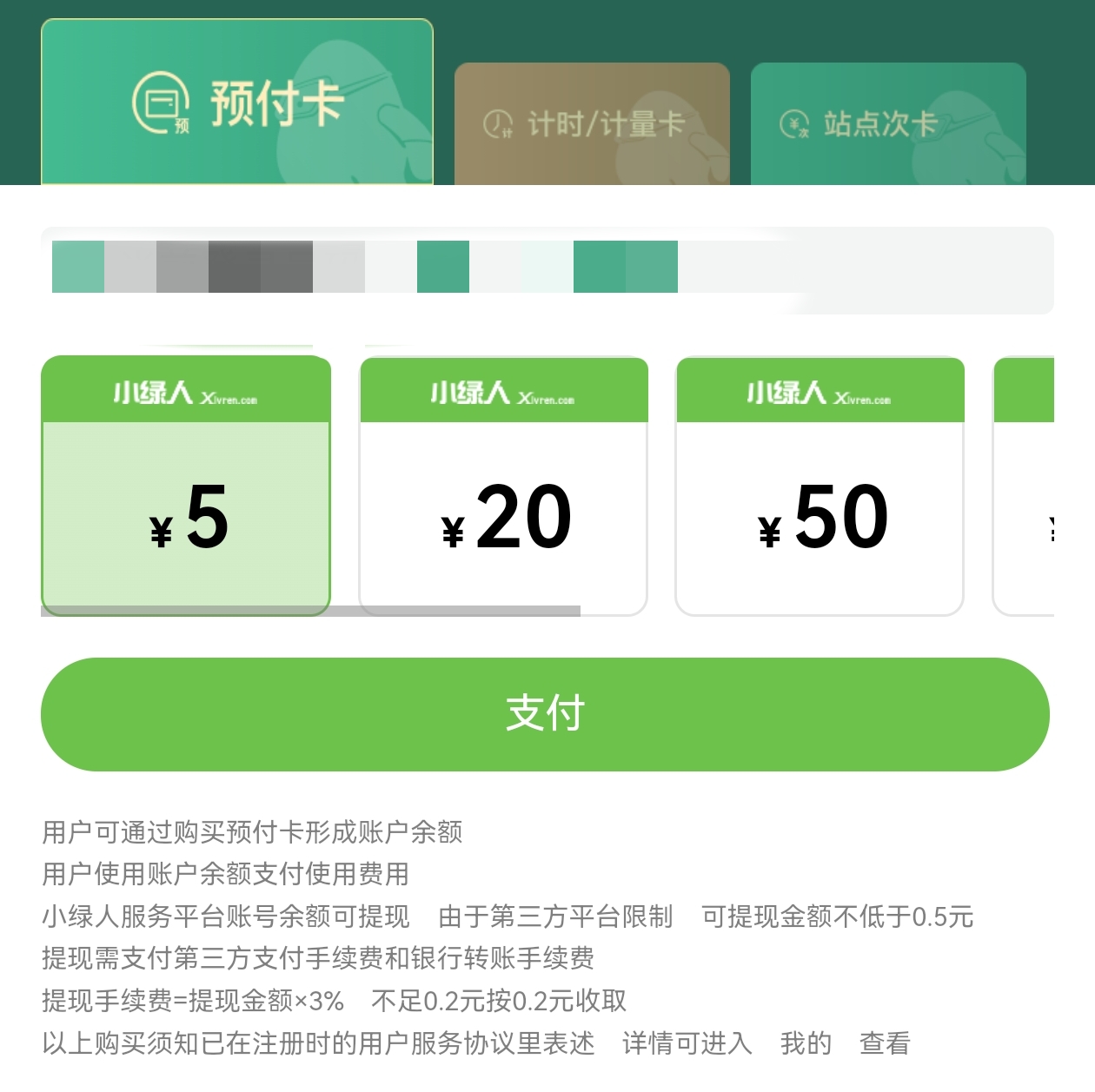Viewport: 1095px width, 1092px height.
Task: Choose the ¥20 prepaid card
Action: [x=504, y=486]
